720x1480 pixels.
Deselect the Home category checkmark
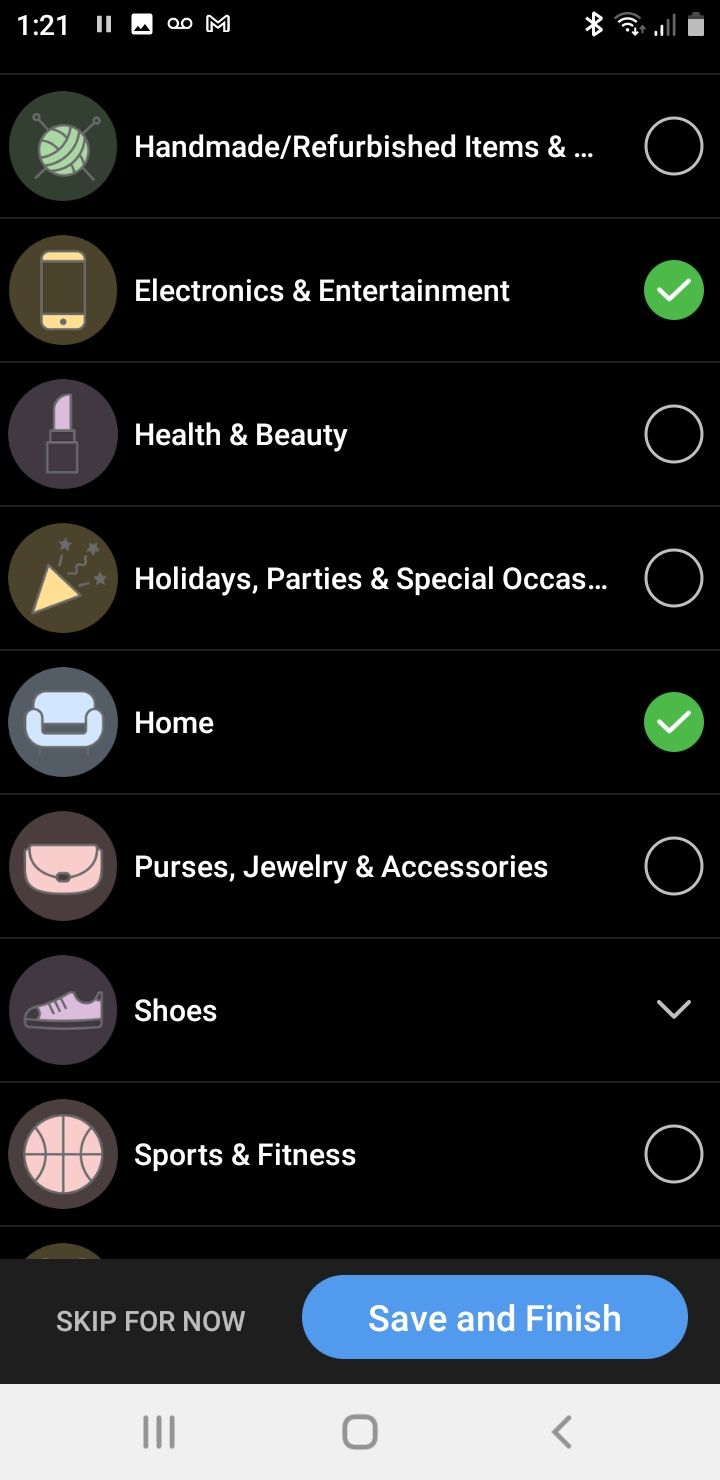(x=673, y=722)
